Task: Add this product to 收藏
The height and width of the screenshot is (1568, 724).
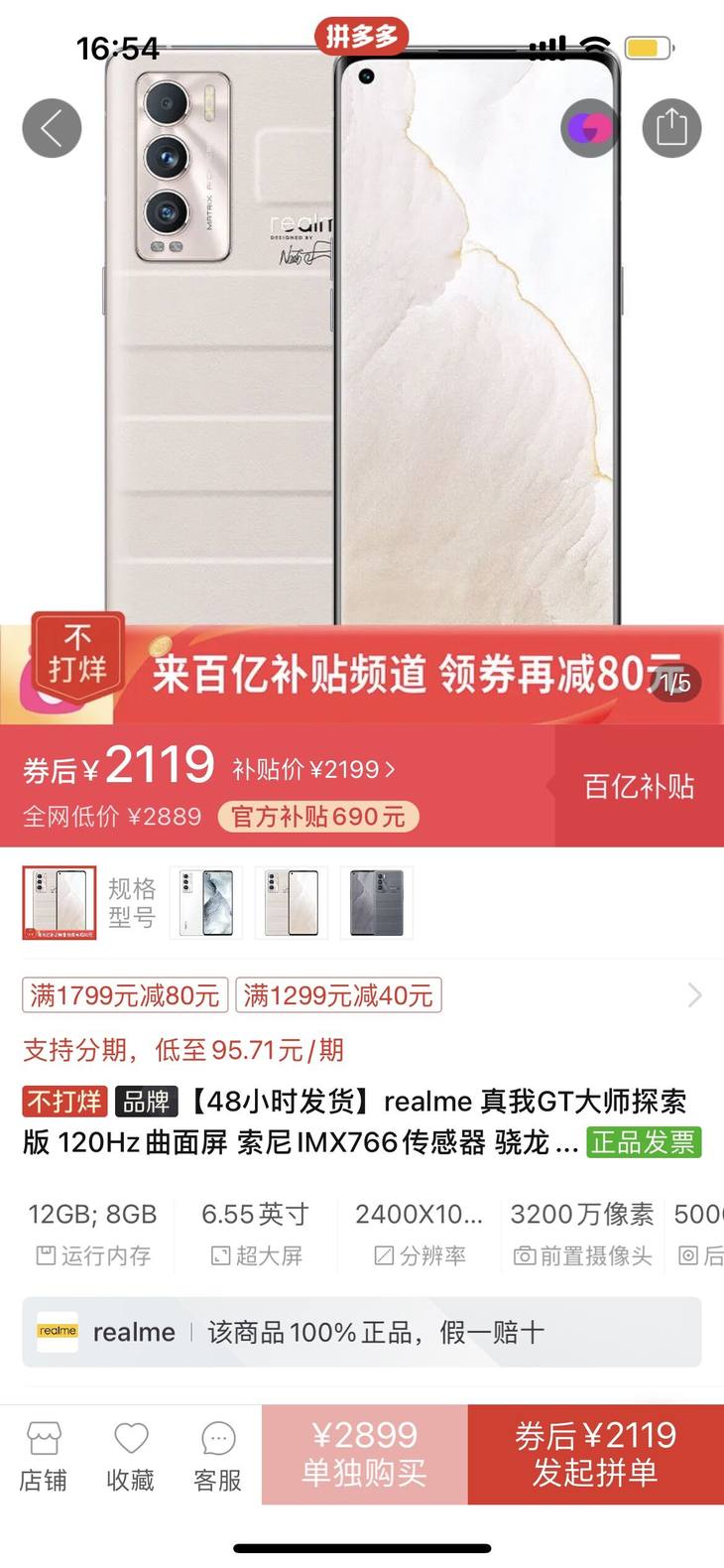Action: click(131, 1457)
